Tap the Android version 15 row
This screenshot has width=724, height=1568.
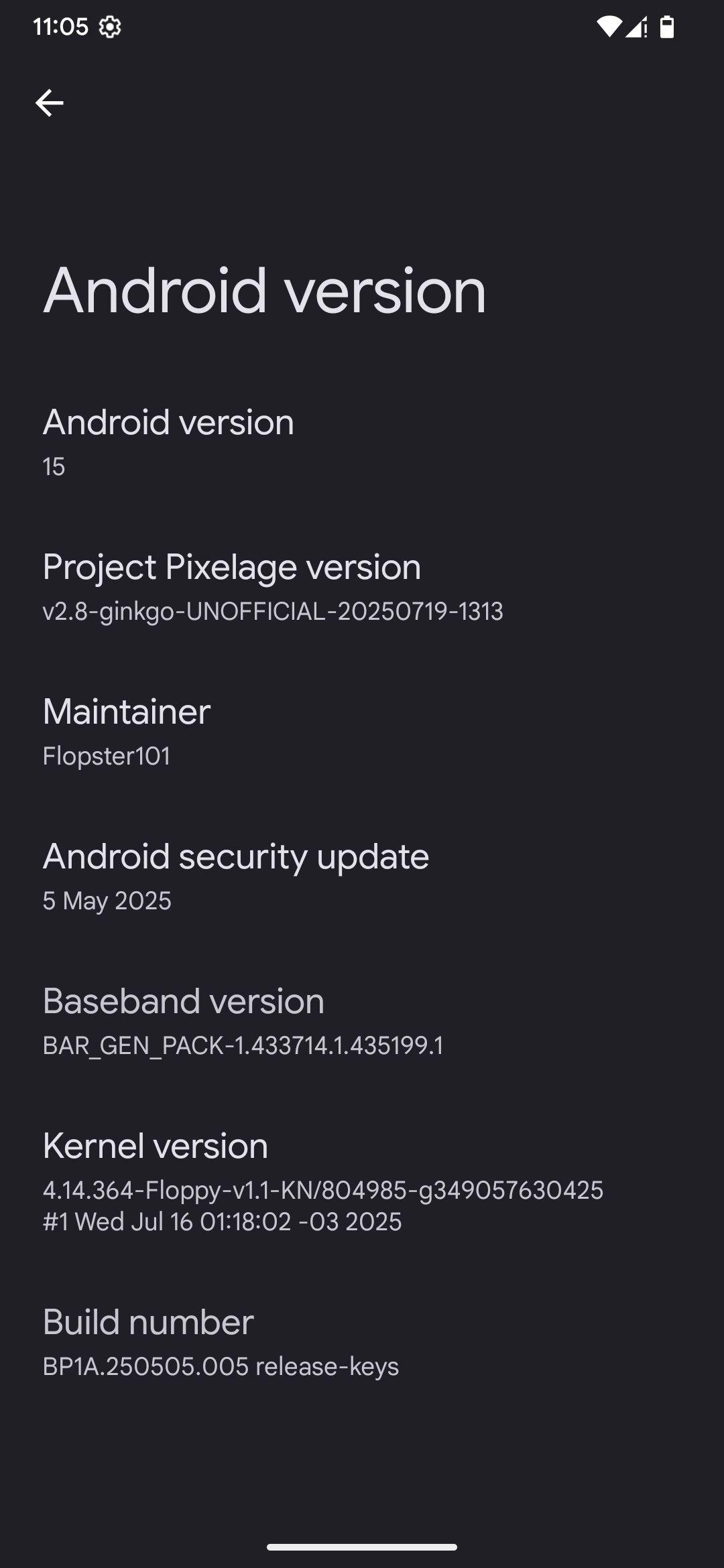362,442
